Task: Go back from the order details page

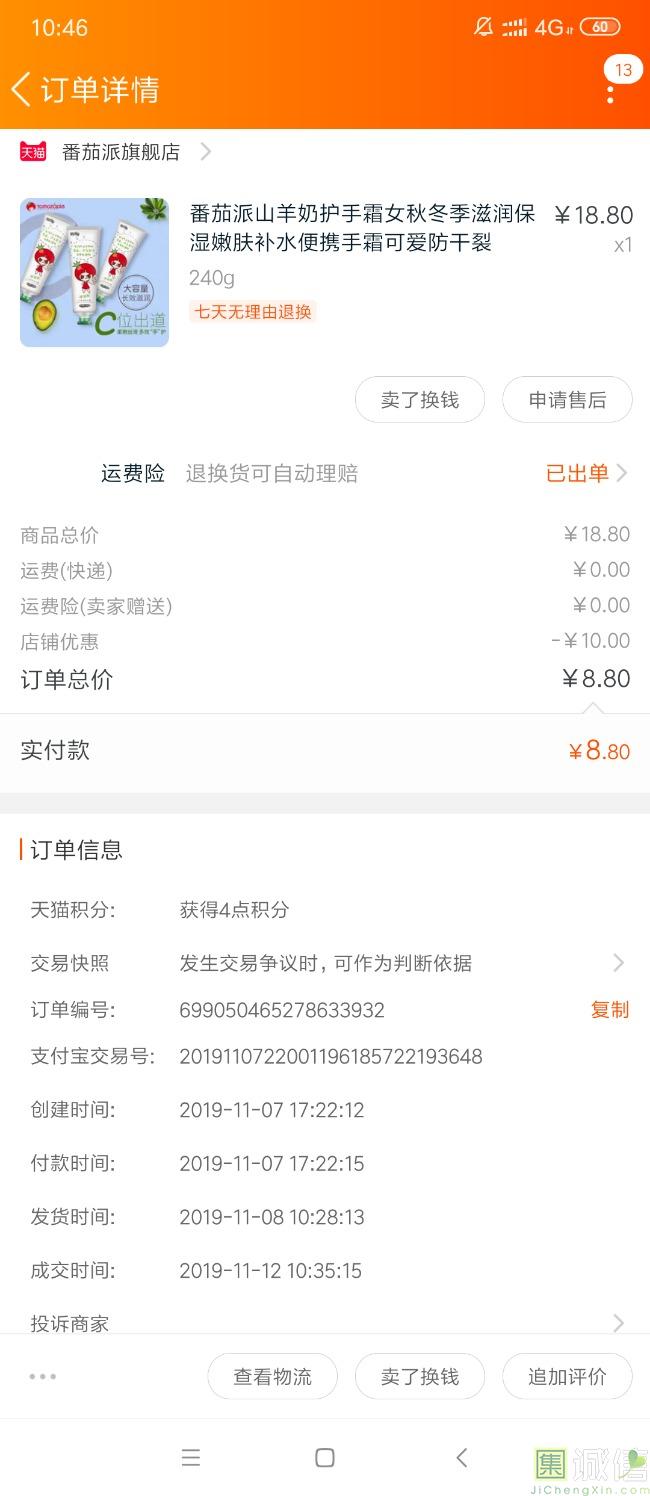Action: 22,89
